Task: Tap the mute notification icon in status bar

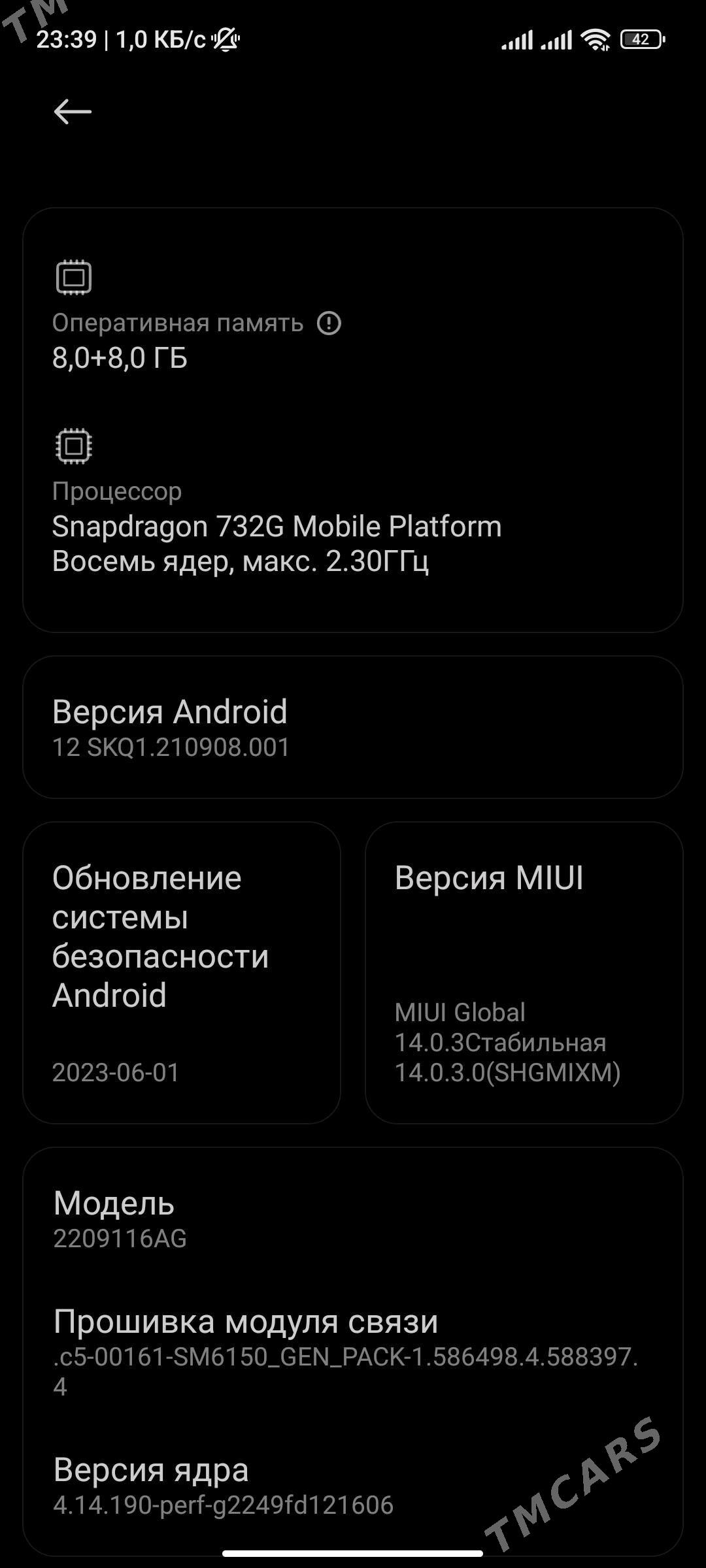Action: click(x=224, y=41)
